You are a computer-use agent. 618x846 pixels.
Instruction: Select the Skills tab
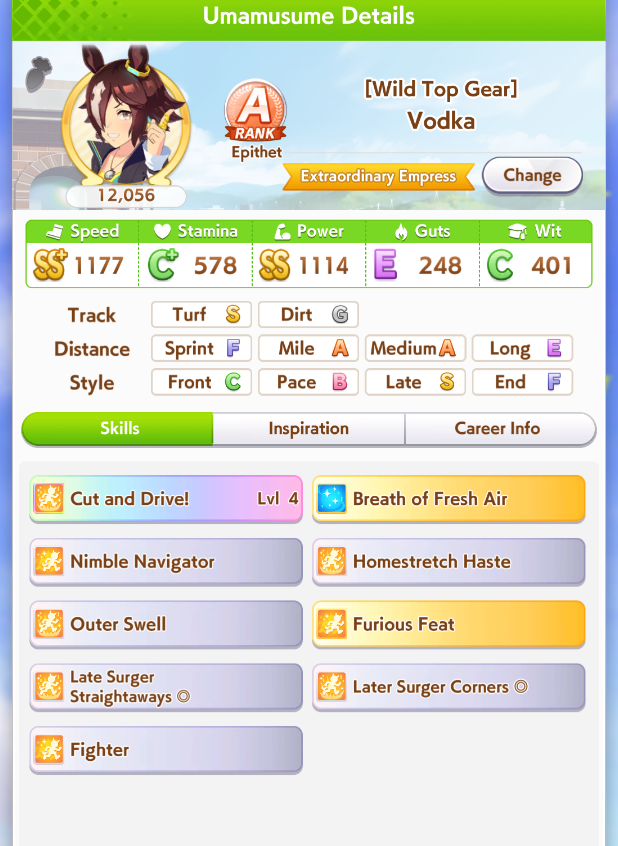119,428
